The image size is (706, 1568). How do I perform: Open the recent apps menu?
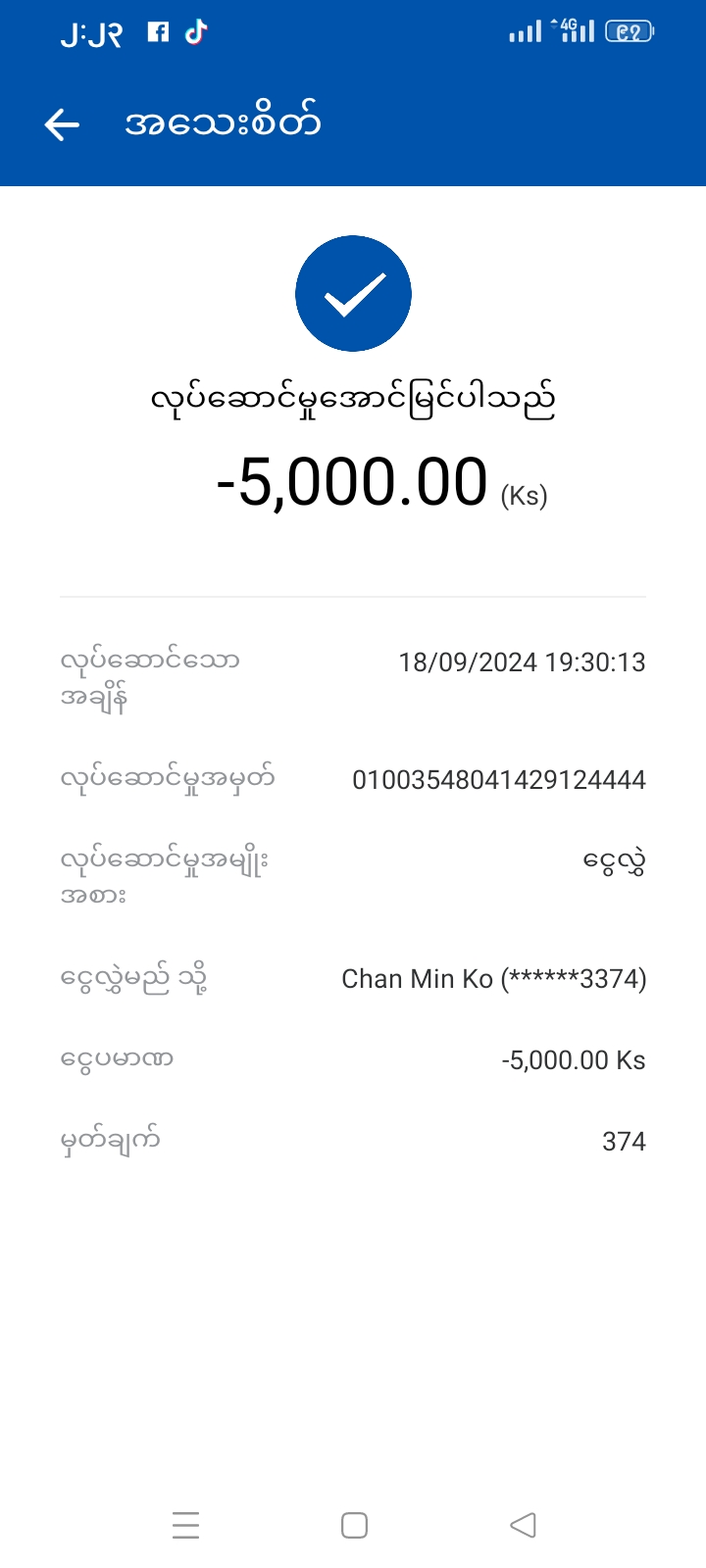point(185,1525)
